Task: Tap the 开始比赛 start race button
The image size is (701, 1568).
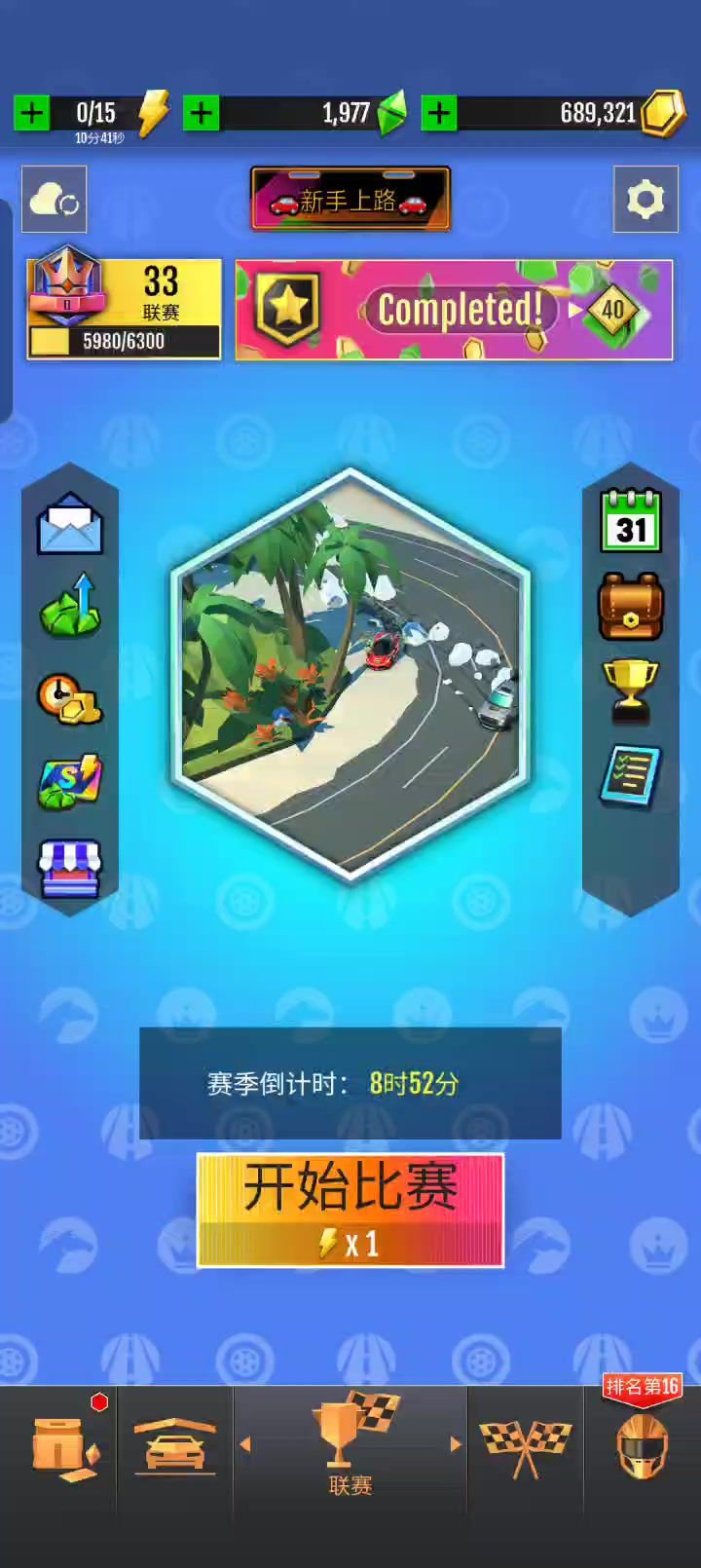Action: pyautogui.click(x=350, y=1210)
